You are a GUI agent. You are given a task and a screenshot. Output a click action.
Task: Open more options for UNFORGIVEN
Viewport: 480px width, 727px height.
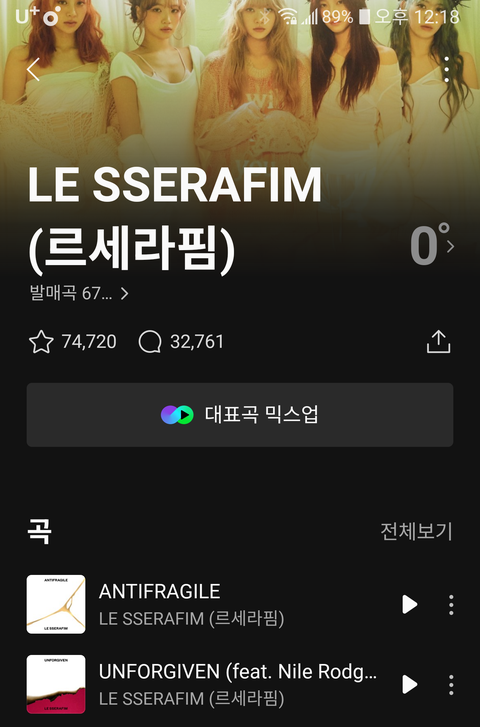click(x=451, y=684)
